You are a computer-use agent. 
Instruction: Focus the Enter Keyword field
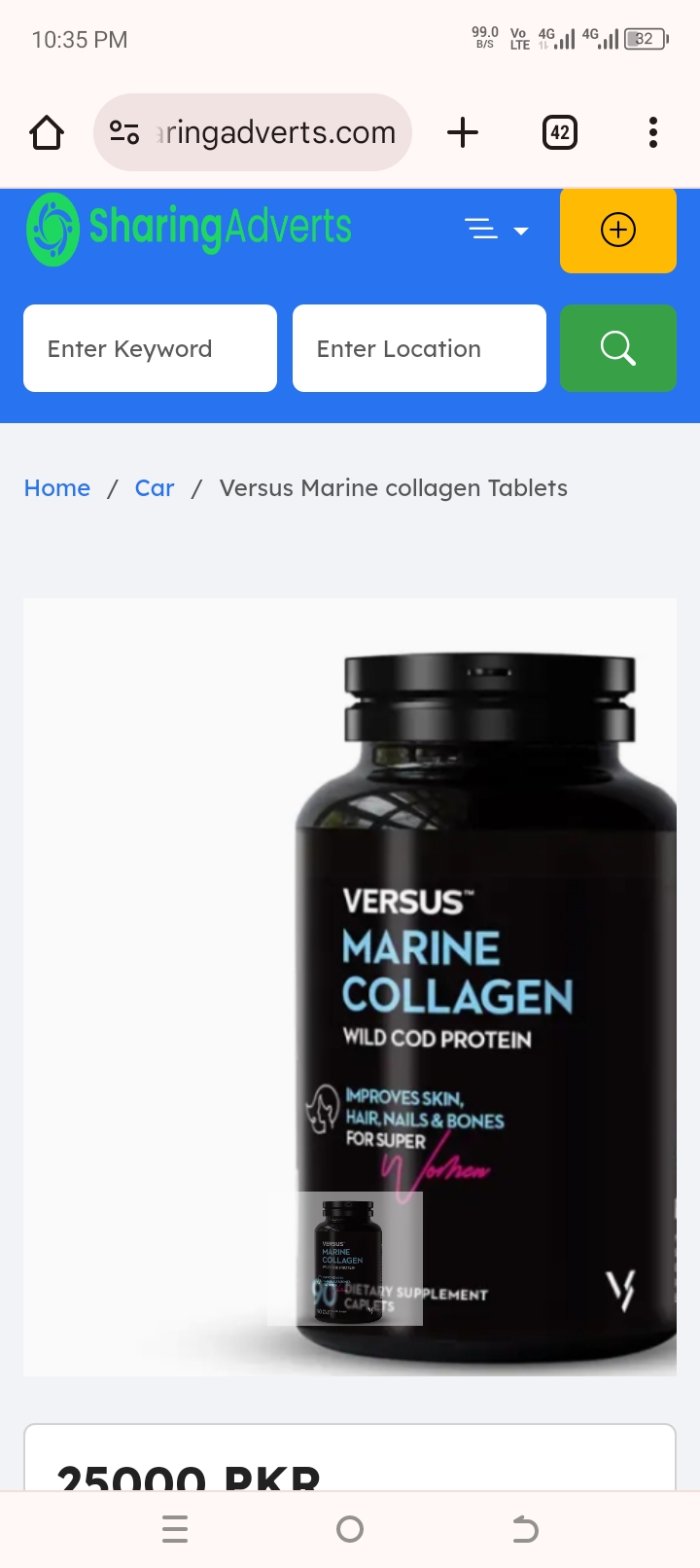pyautogui.click(x=150, y=348)
